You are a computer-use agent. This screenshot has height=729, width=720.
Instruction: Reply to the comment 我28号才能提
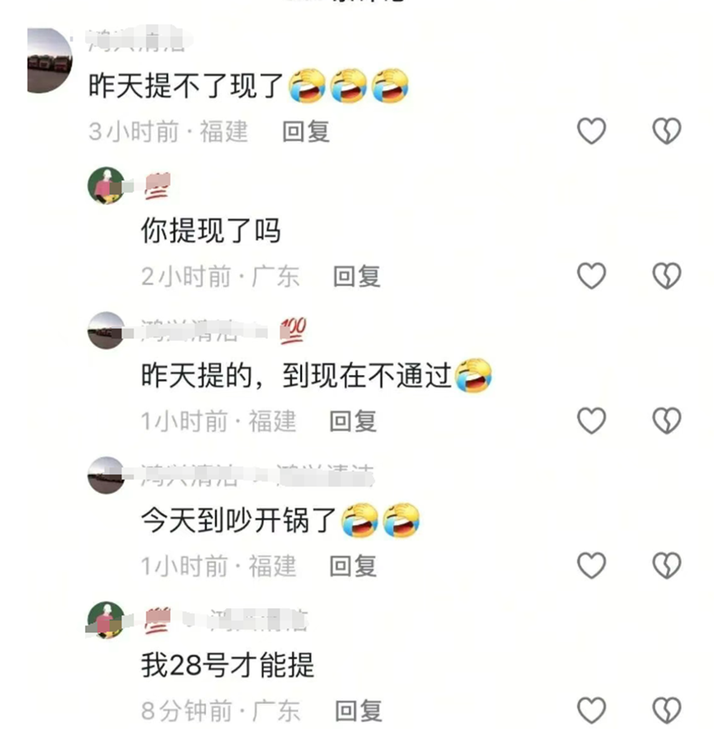[358, 711]
